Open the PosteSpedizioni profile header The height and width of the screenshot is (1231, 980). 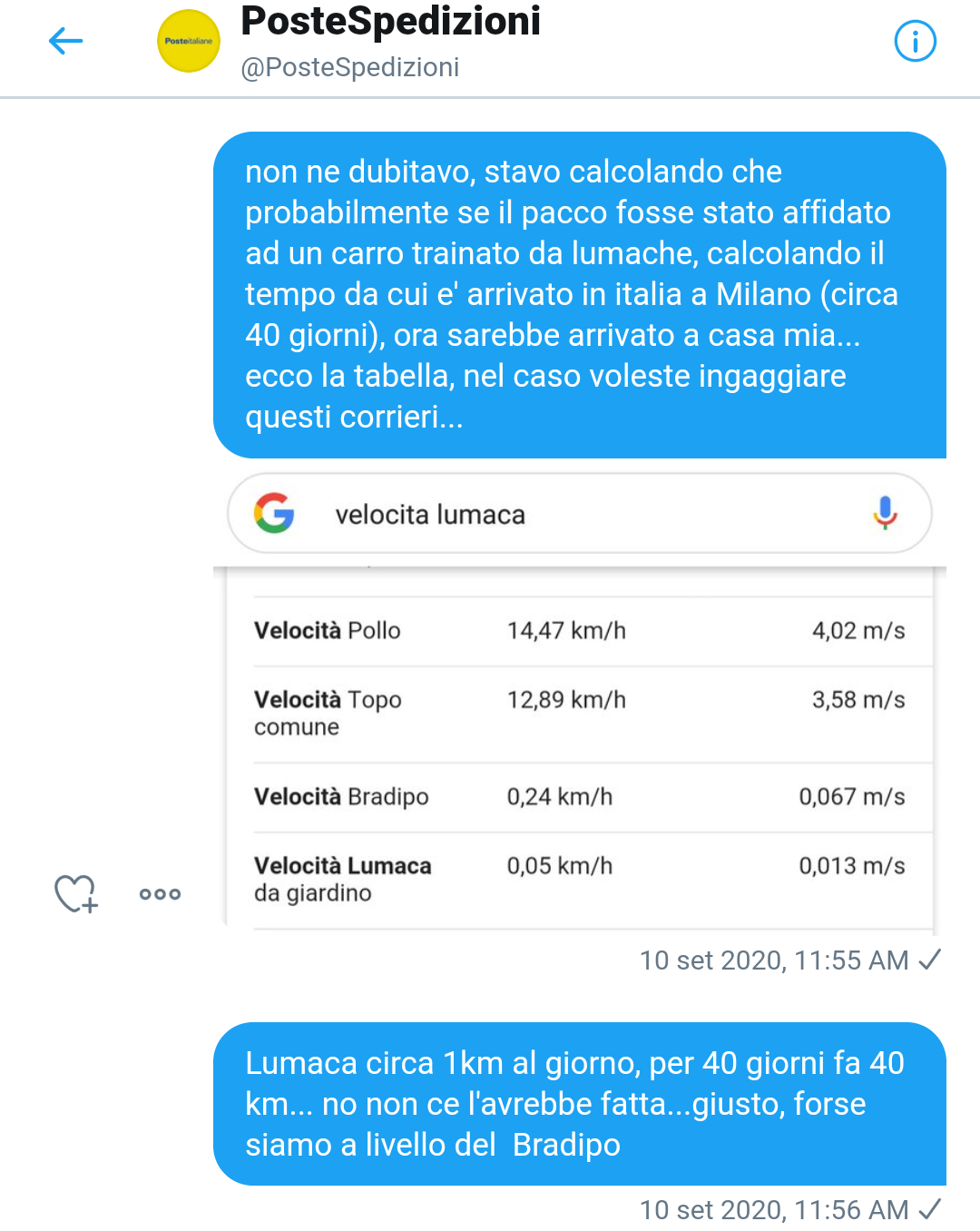tap(390, 41)
